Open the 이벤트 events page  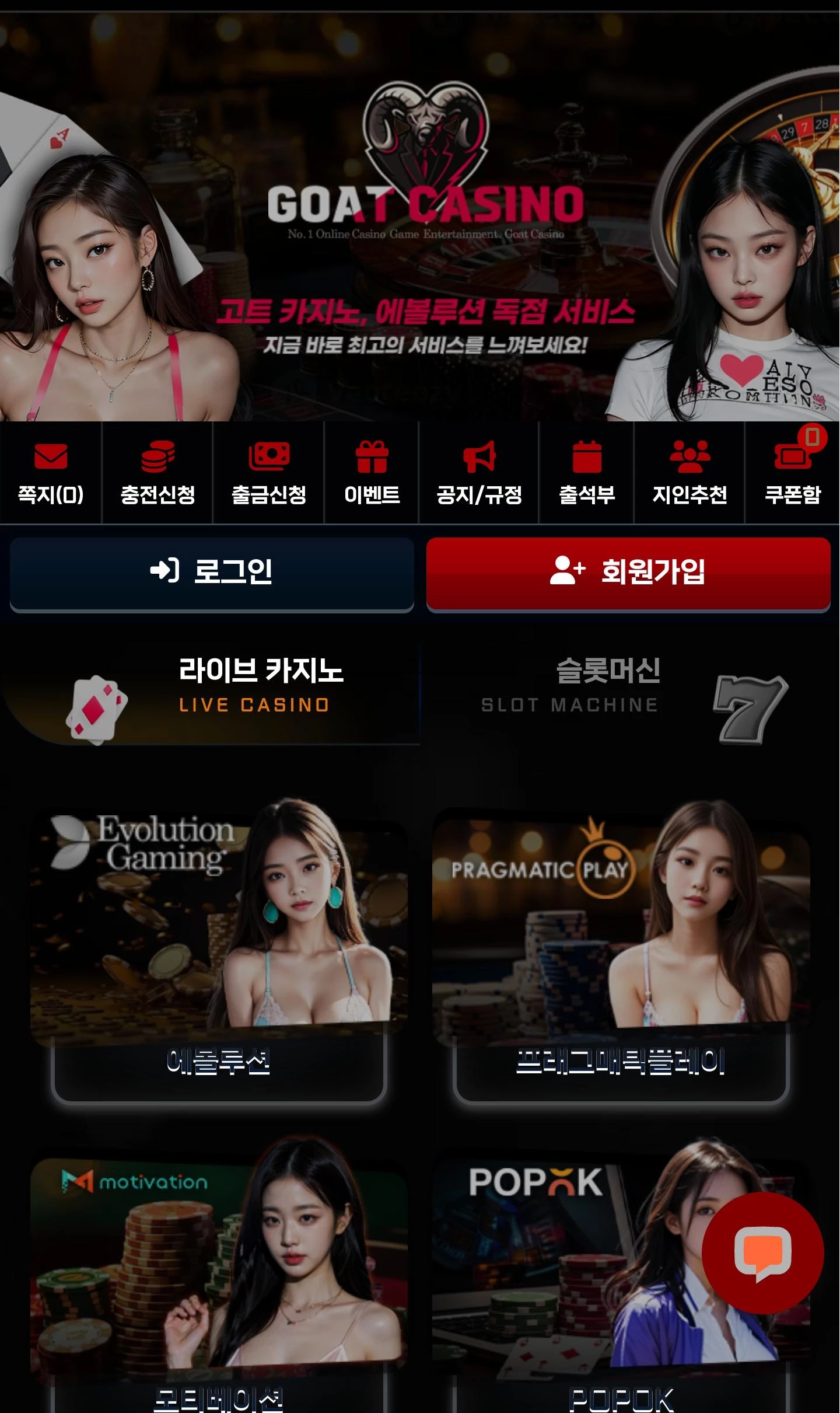click(x=372, y=473)
